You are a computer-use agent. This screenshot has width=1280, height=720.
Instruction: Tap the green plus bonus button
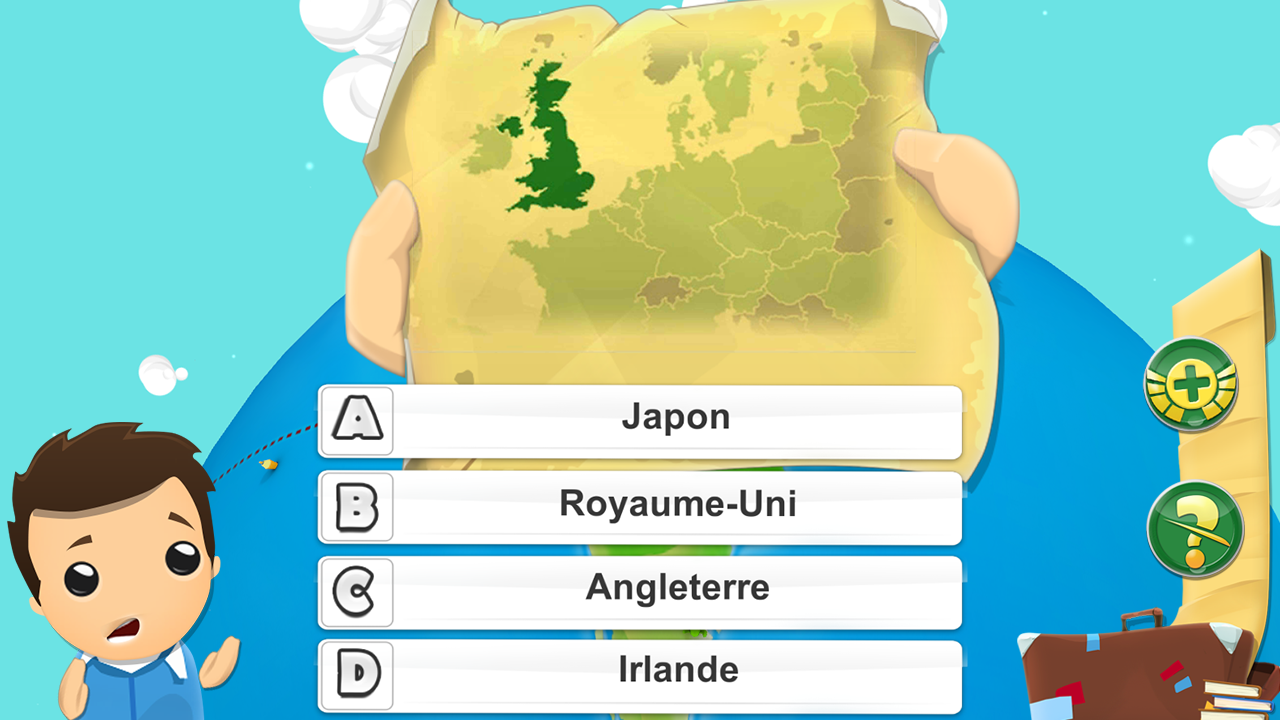pyautogui.click(x=1191, y=384)
